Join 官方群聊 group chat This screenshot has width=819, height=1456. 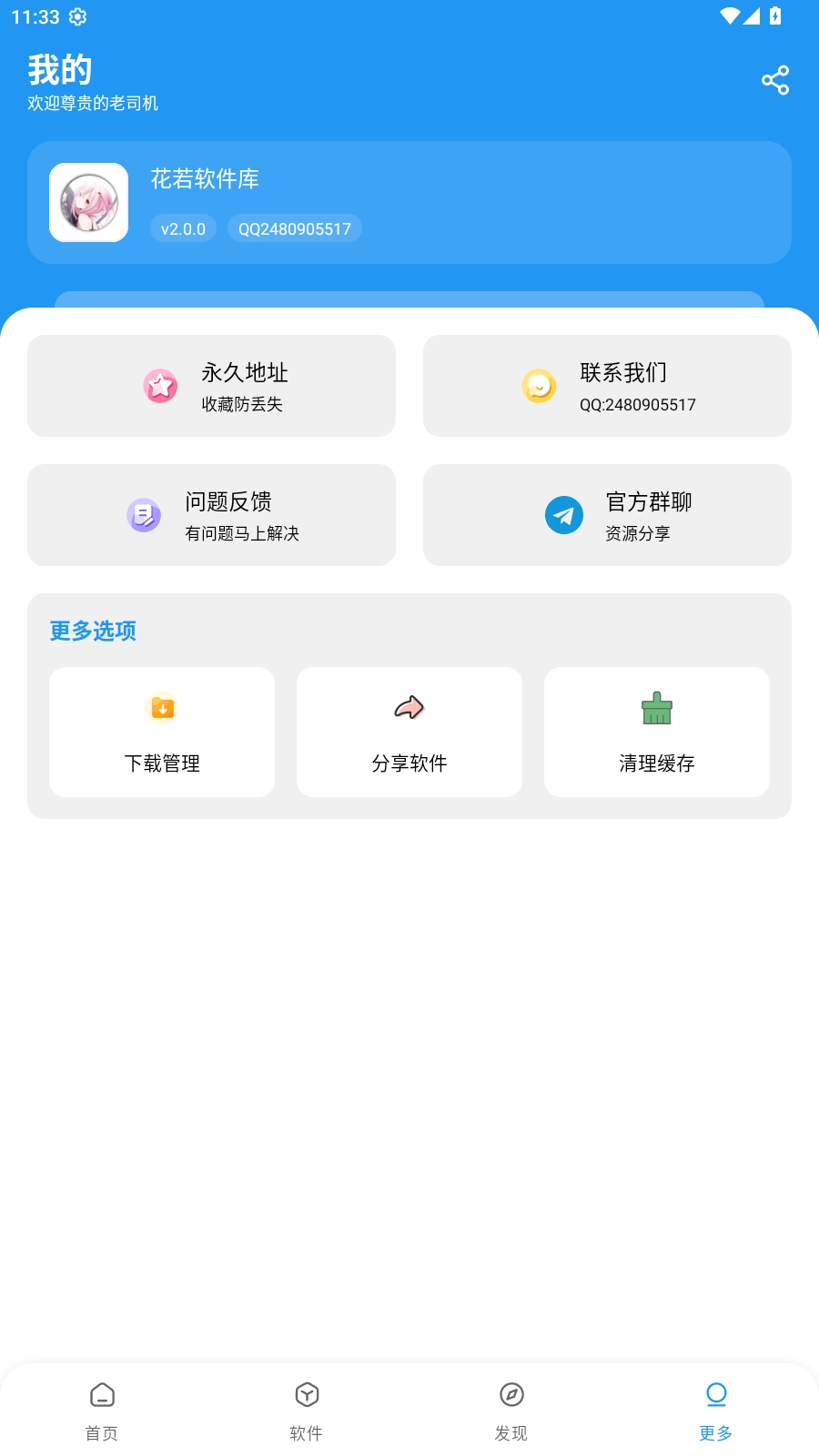[x=607, y=515]
